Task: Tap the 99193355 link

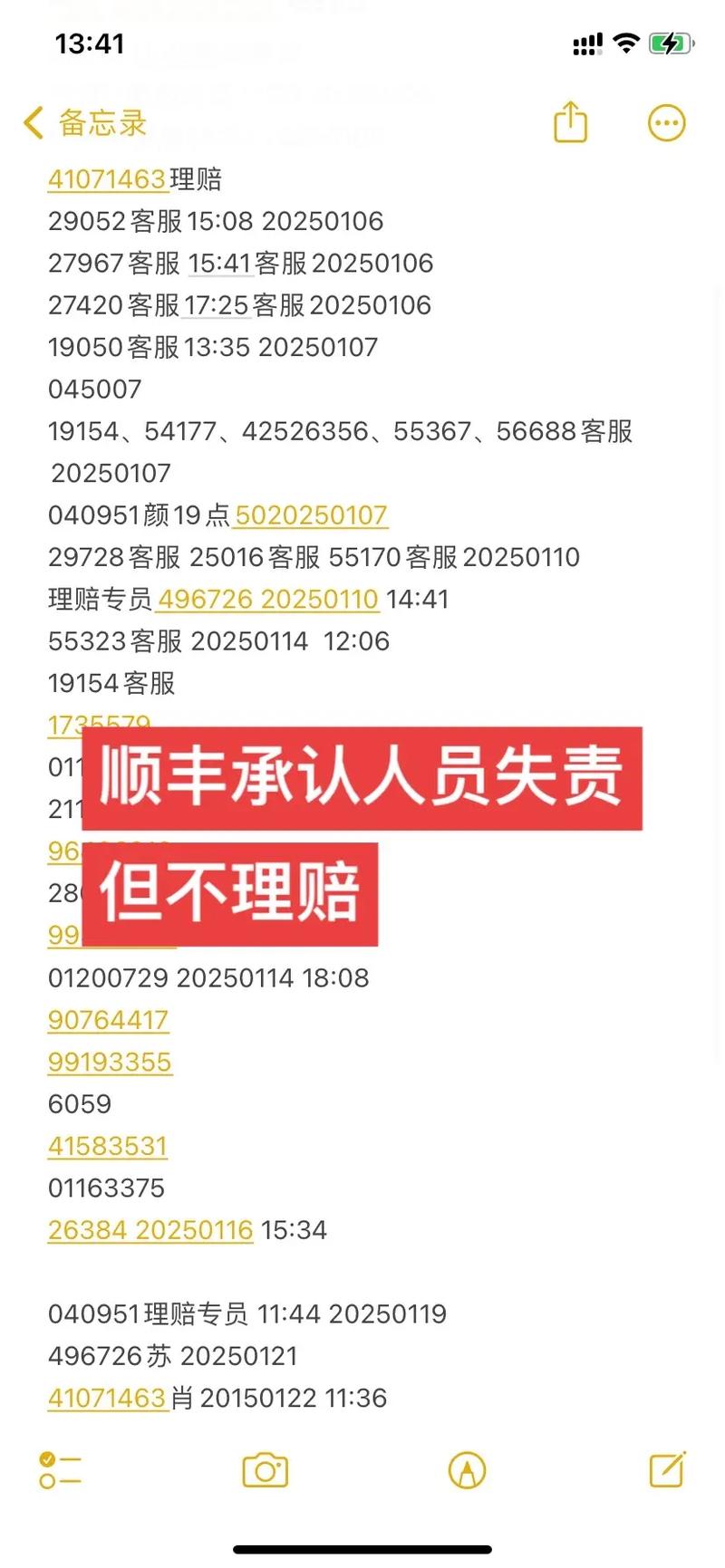Action: point(110,1061)
